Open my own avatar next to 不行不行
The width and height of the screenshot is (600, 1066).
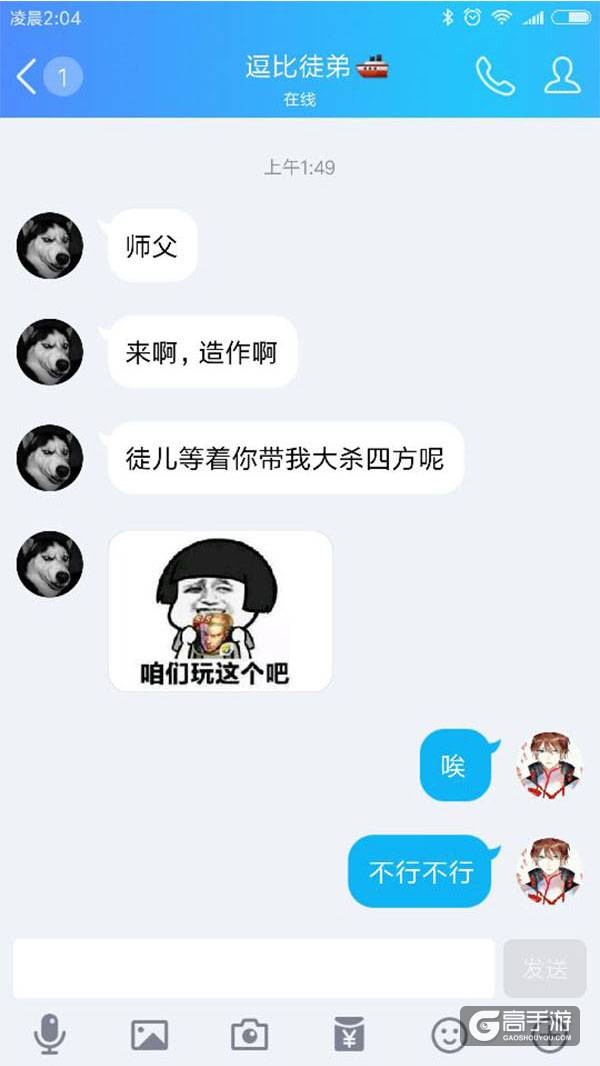549,871
